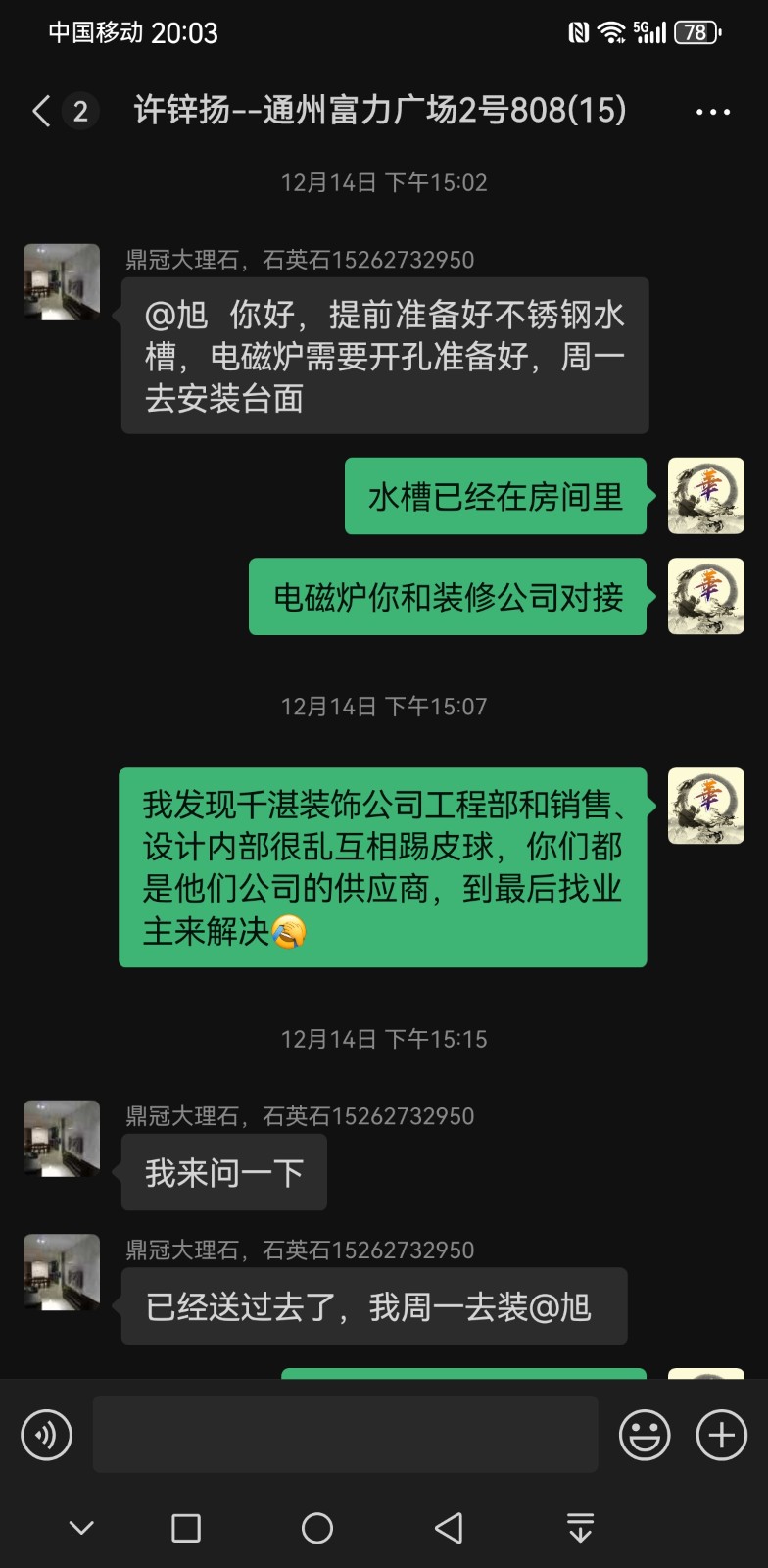Tap the system home button

(316, 1528)
